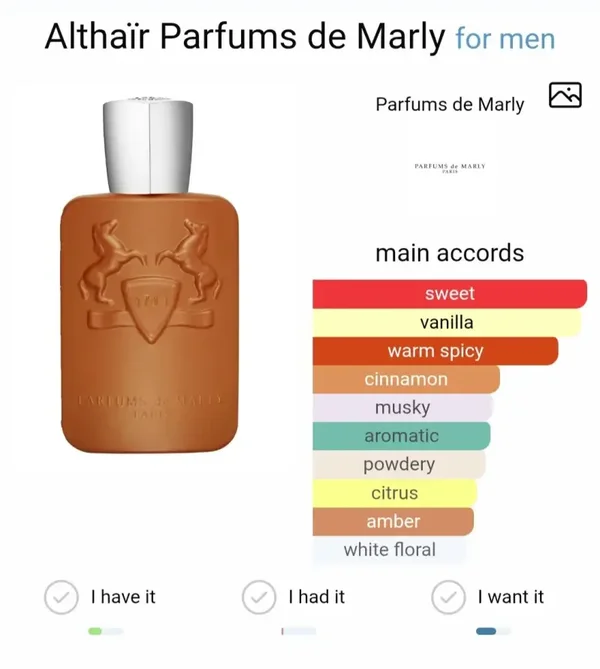Open the Parfums de Marly designer link
600x669 pixels.
point(449,104)
